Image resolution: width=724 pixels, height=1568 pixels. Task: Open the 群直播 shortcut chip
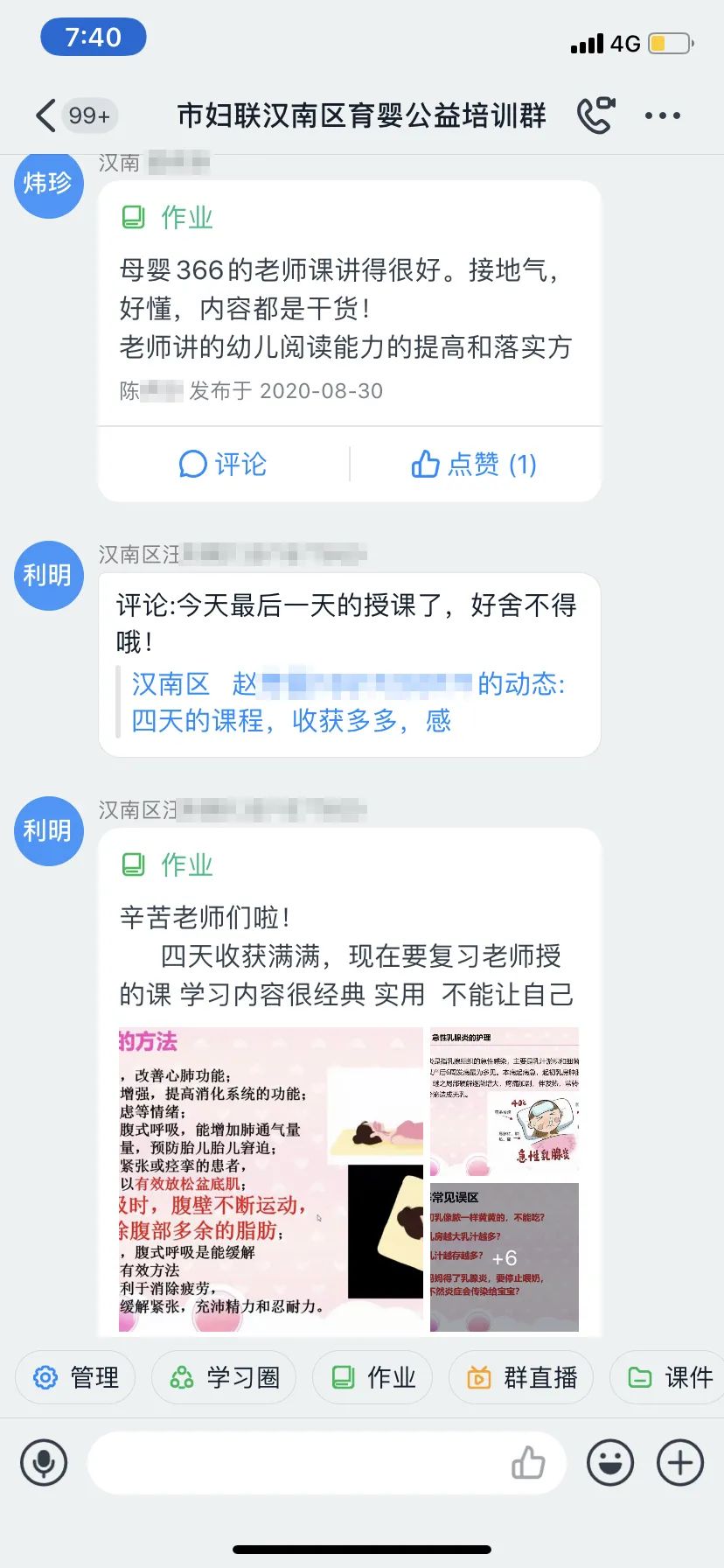coord(521,1377)
